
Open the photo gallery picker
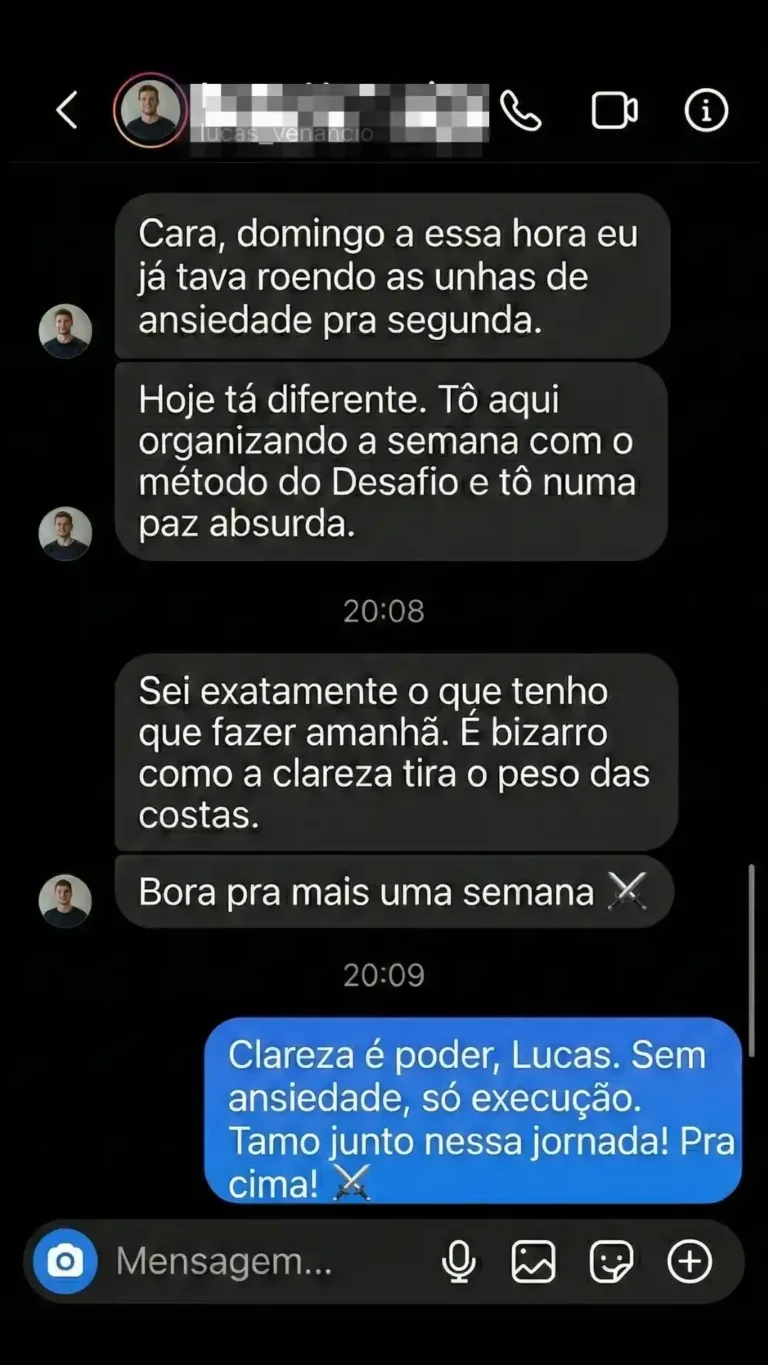pos(533,1260)
